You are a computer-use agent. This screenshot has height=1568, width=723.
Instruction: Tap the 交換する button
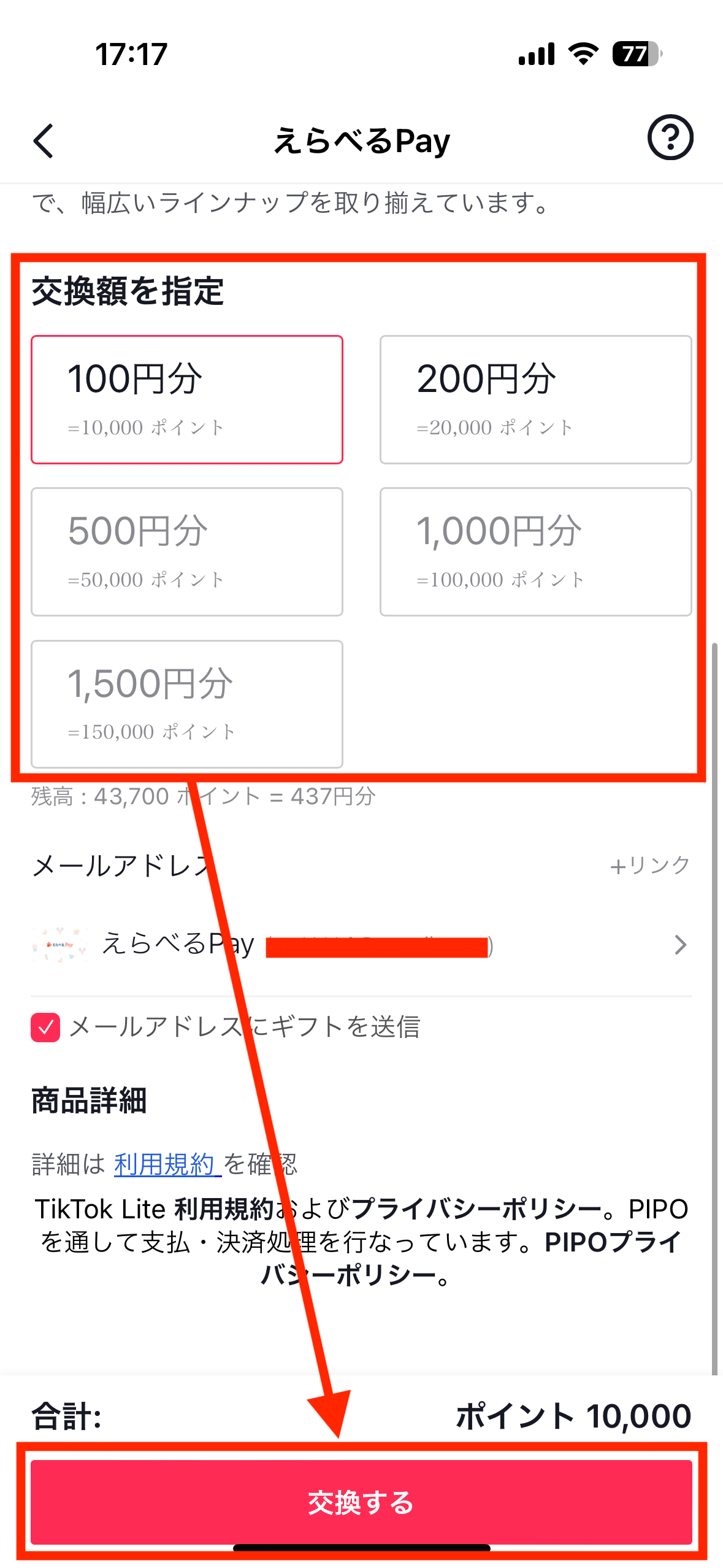coord(361,1502)
